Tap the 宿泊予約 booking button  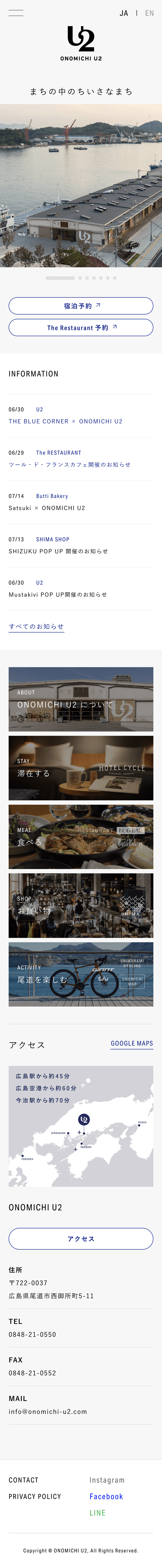click(81, 306)
